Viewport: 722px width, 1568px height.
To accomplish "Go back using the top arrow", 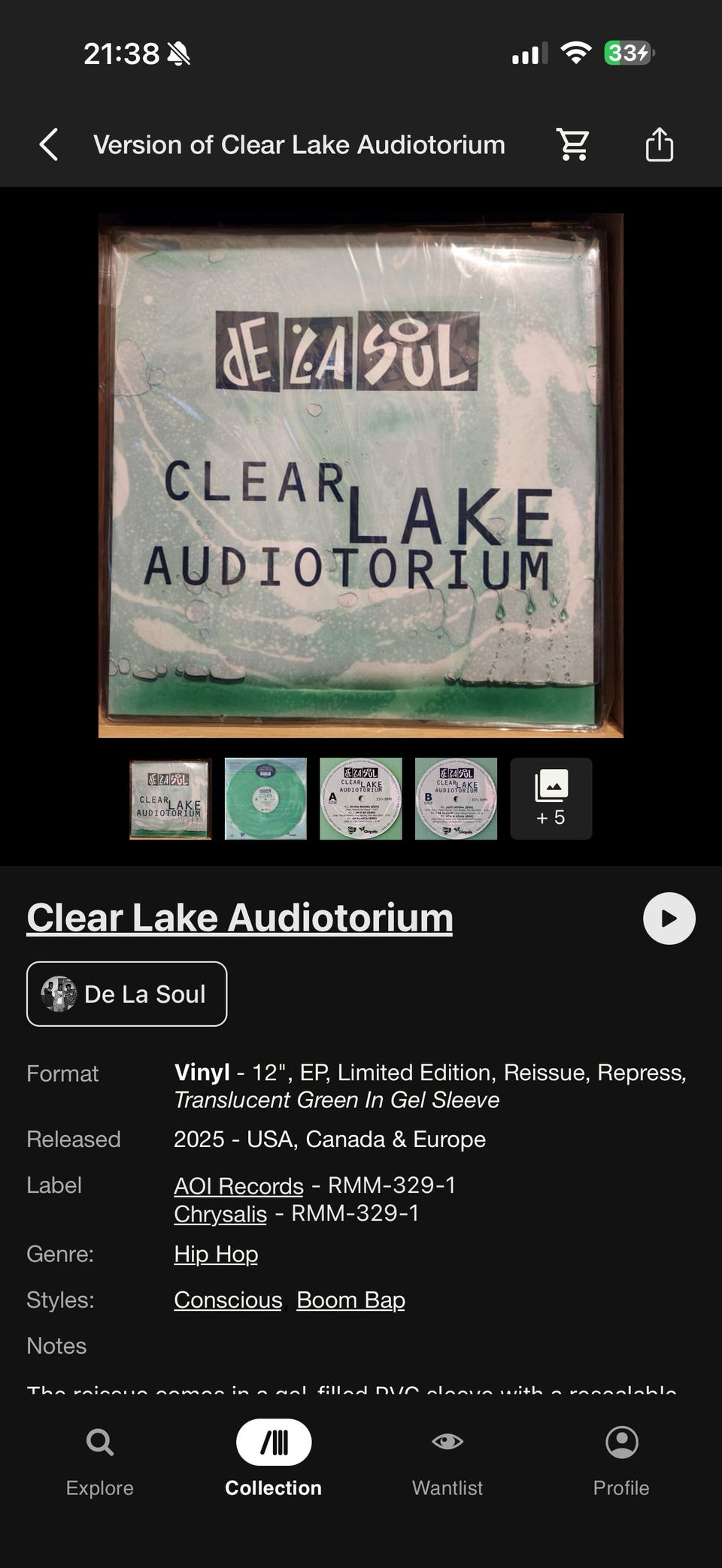I will [x=49, y=144].
